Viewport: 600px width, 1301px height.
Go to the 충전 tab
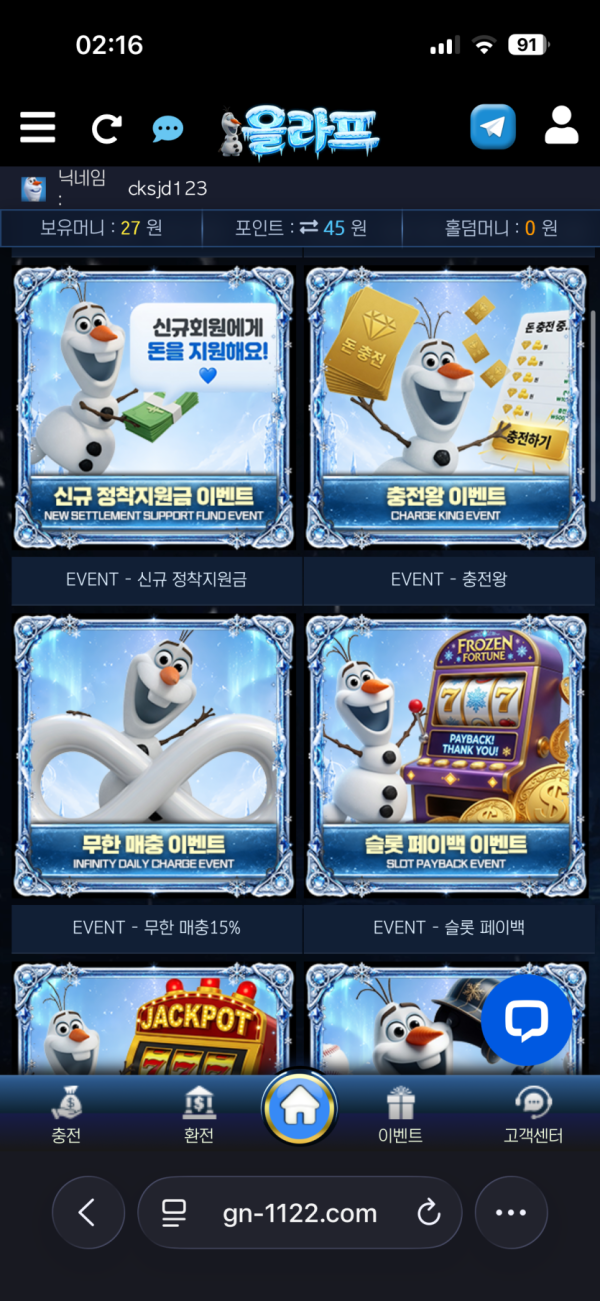point(66,1115)
